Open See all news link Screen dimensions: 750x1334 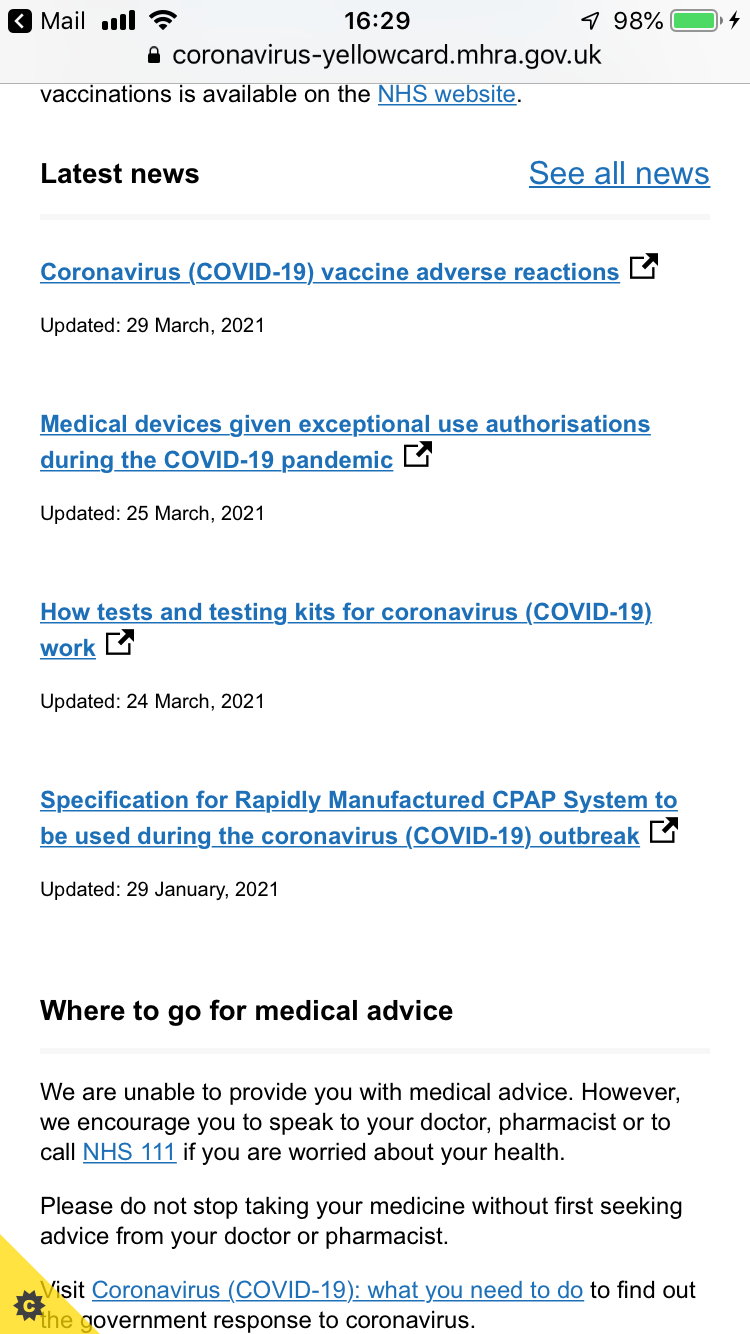618,173
